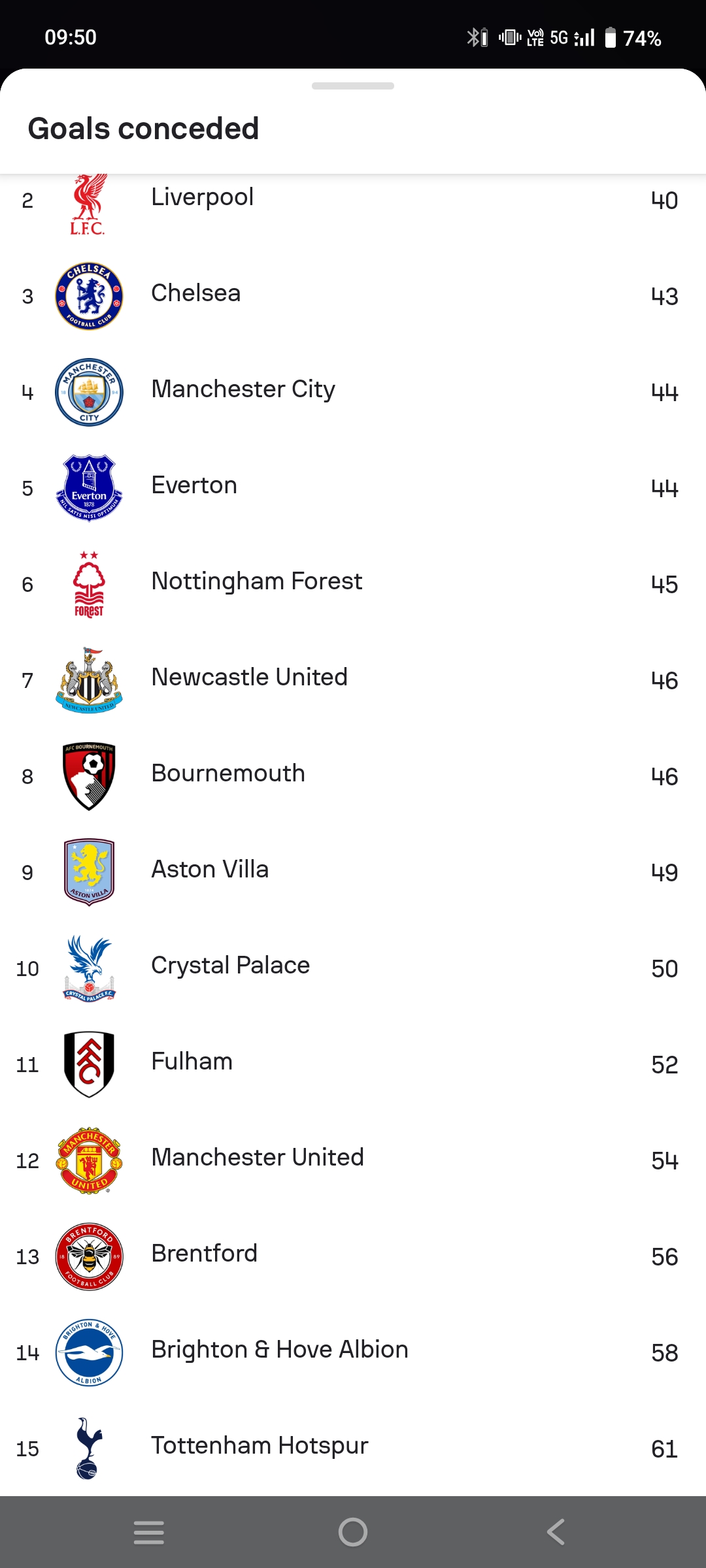This screenshot has width=706, height=1568.
Task: View Nottingham Forest details
Action: [x=353, y=584]
